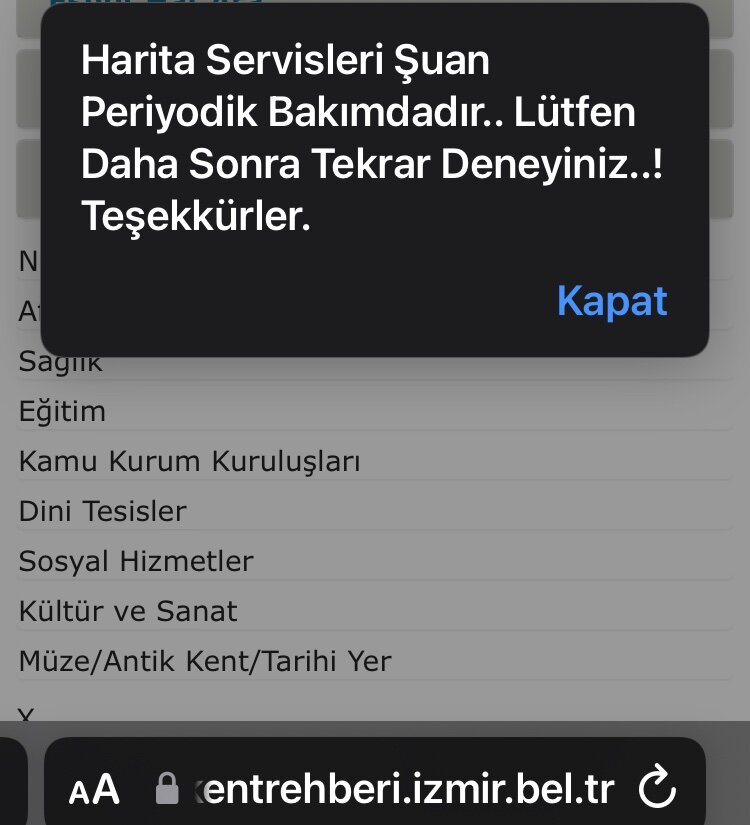Tap the partially visible list row starting with N

point(25,261)
